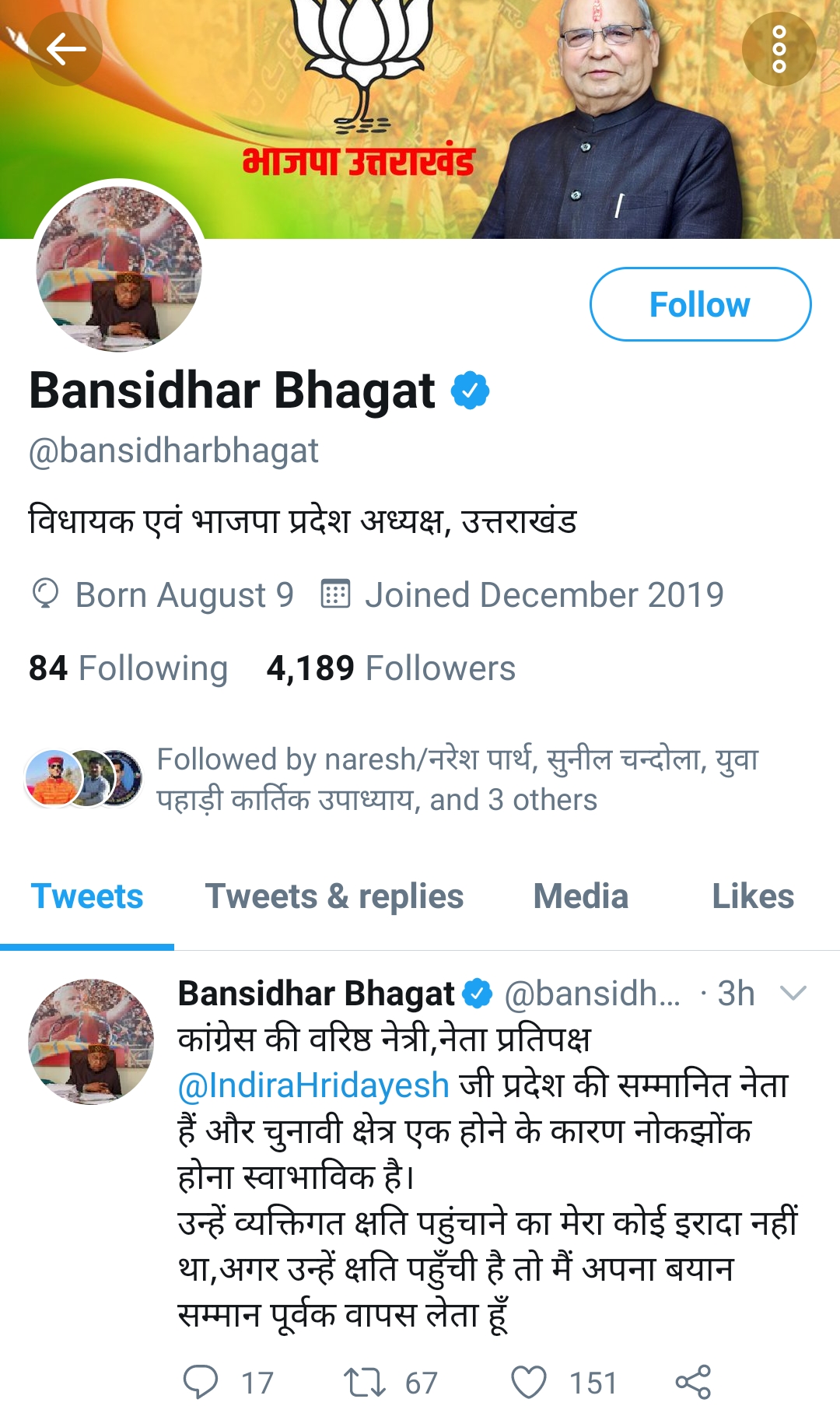Switch to the Likes tab

(752, 896)
